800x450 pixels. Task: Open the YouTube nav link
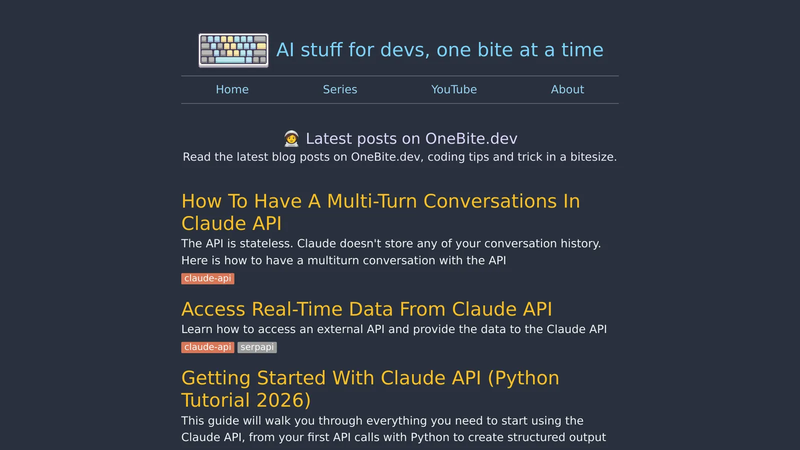454,89
